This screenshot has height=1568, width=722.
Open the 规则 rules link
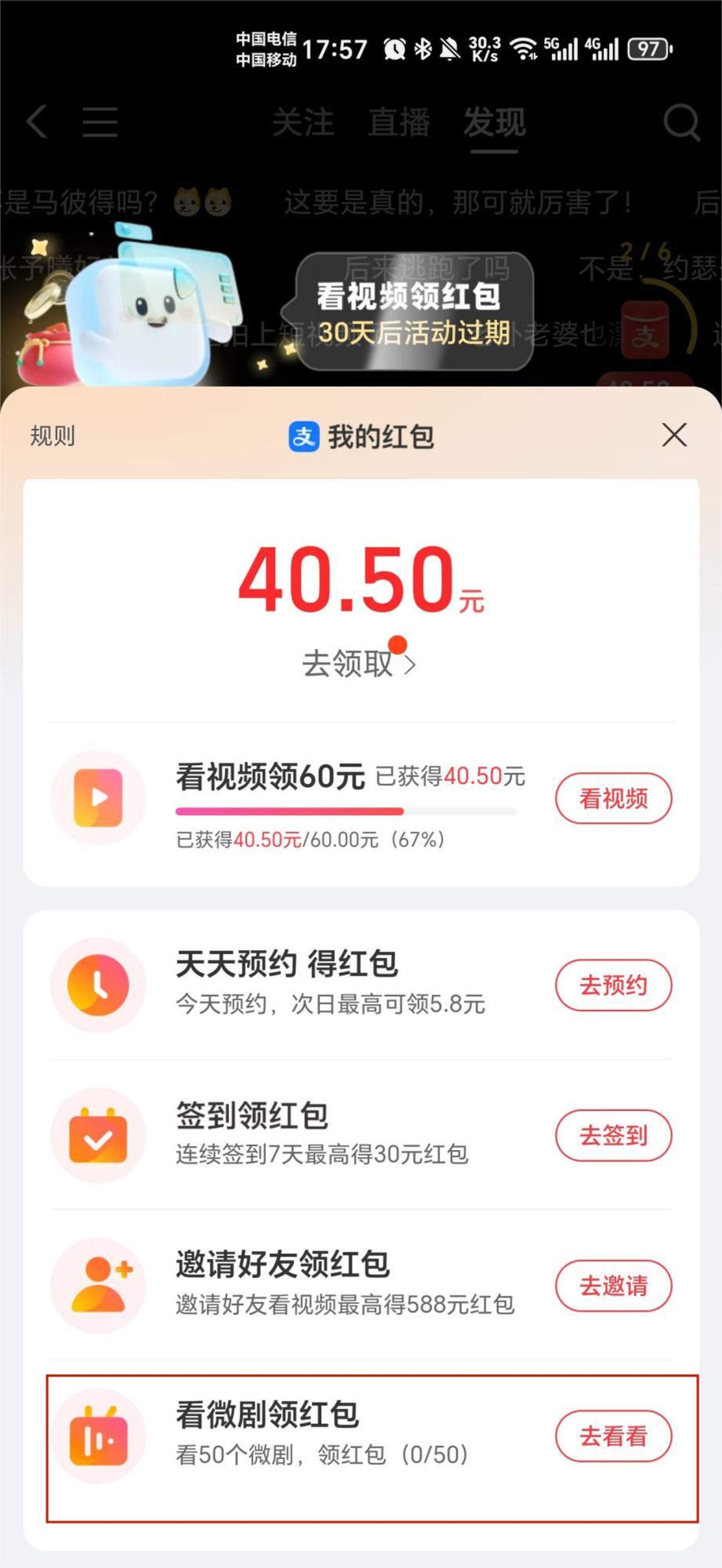point(52,436)
